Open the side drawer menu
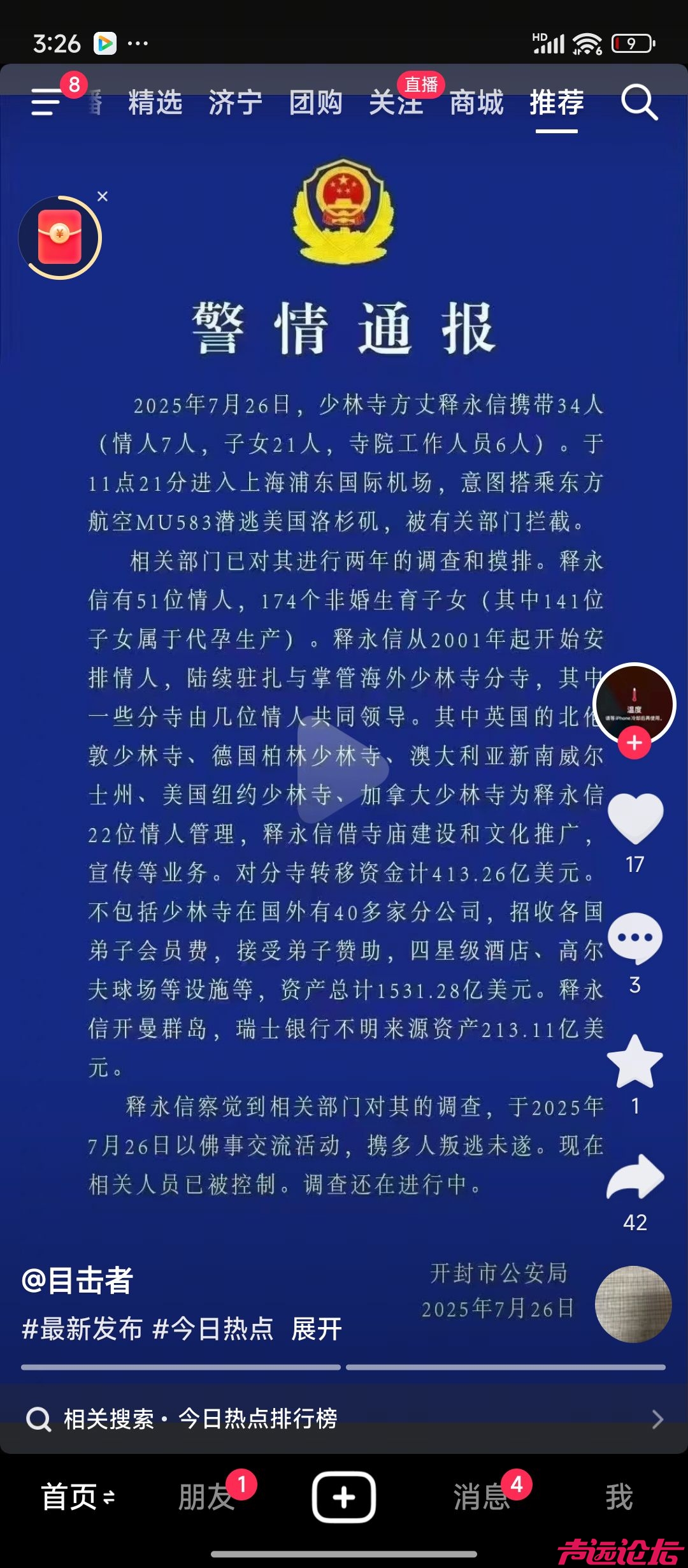This screenshot has height=1568, width=688. pyautogui.click(x=47, y=102)
